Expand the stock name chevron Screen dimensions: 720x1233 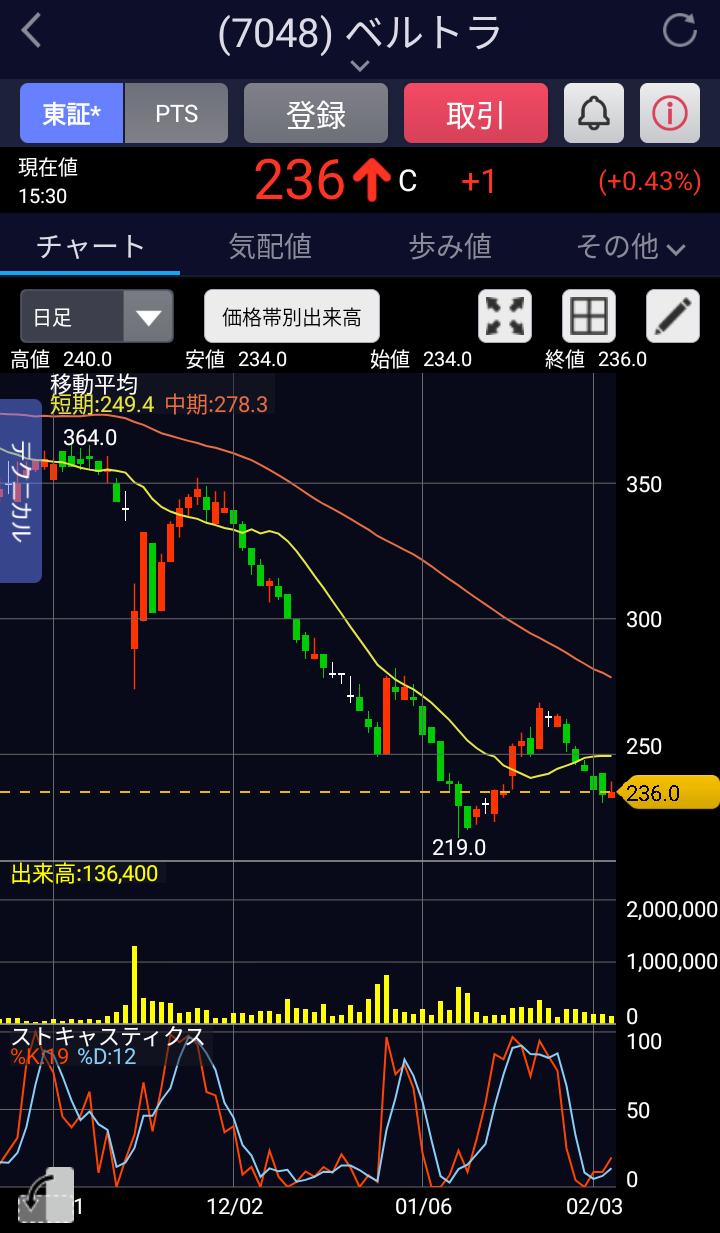(x=360, y=66)
